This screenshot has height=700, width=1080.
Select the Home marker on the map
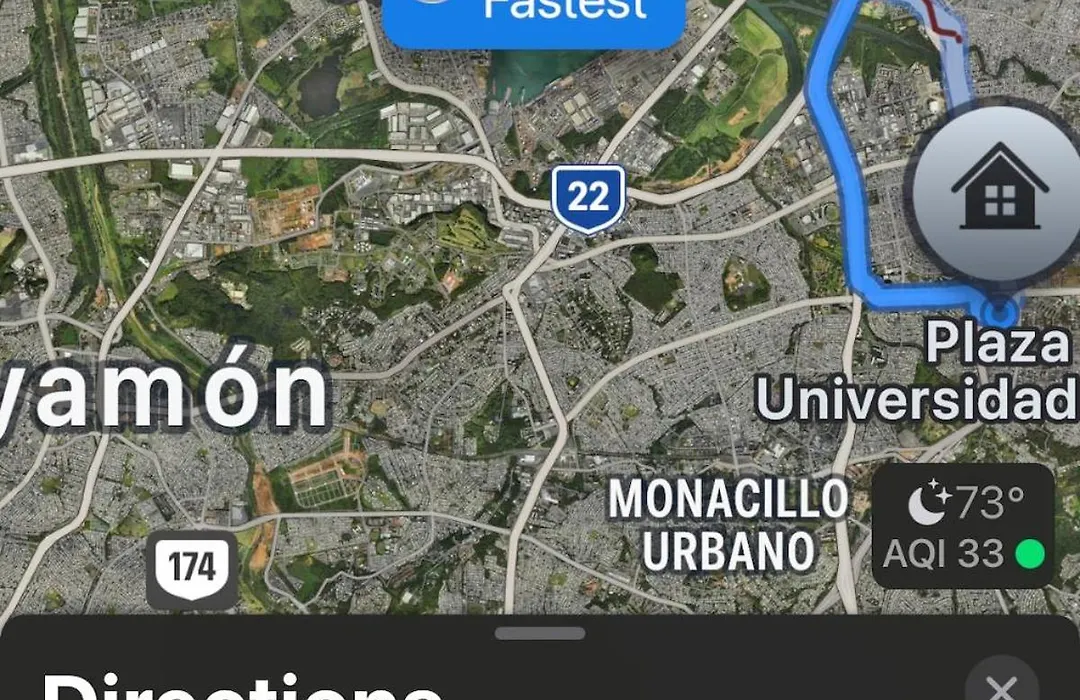[x=999, y=190]
